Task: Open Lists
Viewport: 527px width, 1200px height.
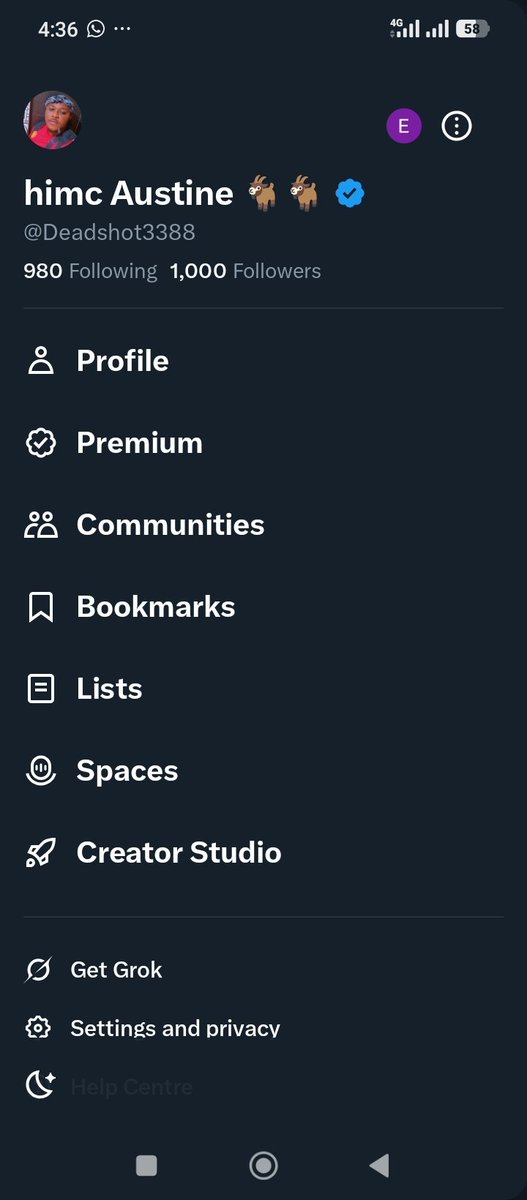Action: (263, 689)
